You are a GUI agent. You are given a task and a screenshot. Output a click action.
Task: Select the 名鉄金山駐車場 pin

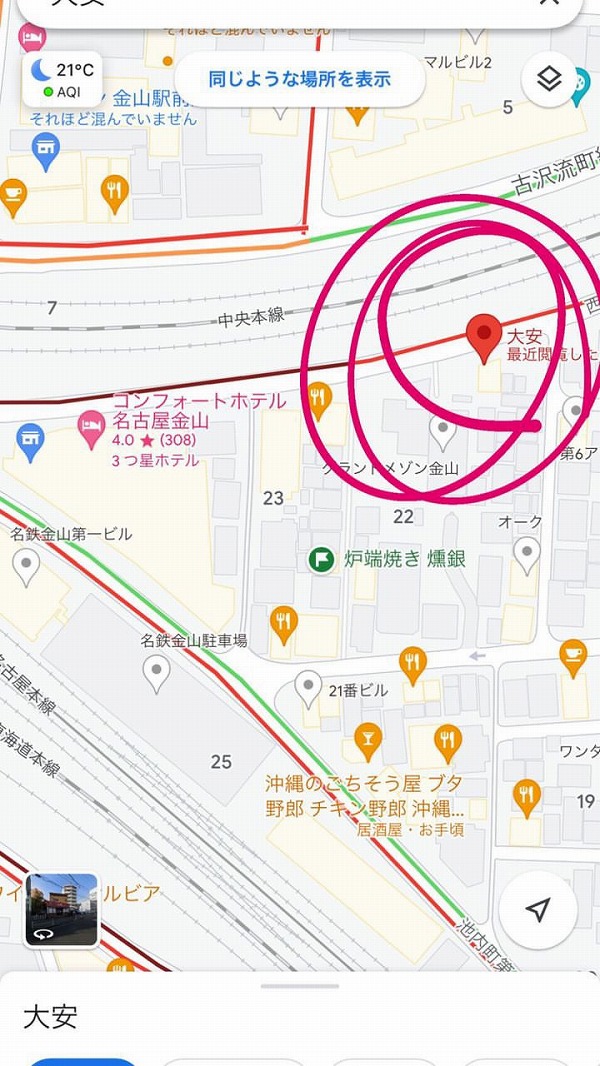click(156, 673)
